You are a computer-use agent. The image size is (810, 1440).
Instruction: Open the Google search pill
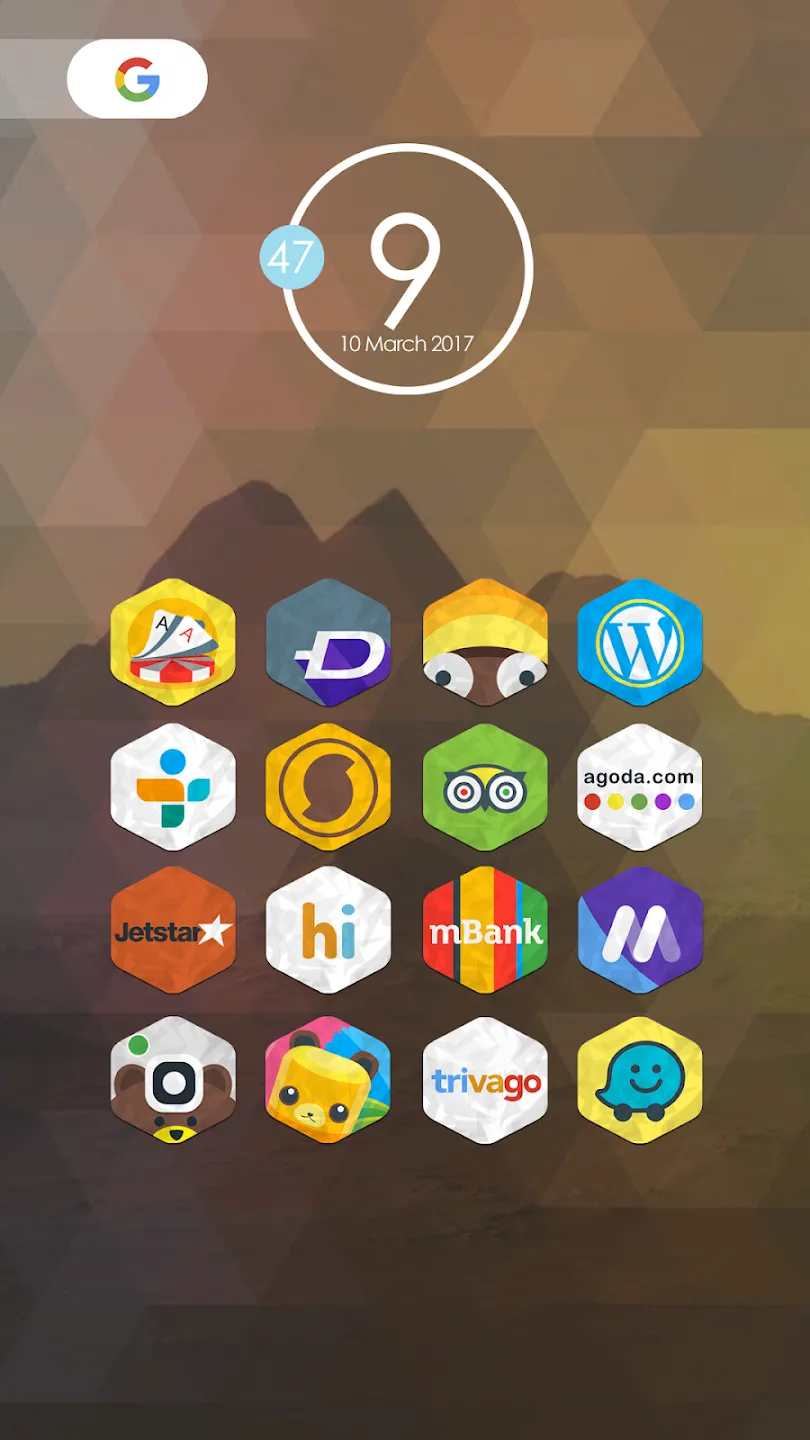[137, 79]
